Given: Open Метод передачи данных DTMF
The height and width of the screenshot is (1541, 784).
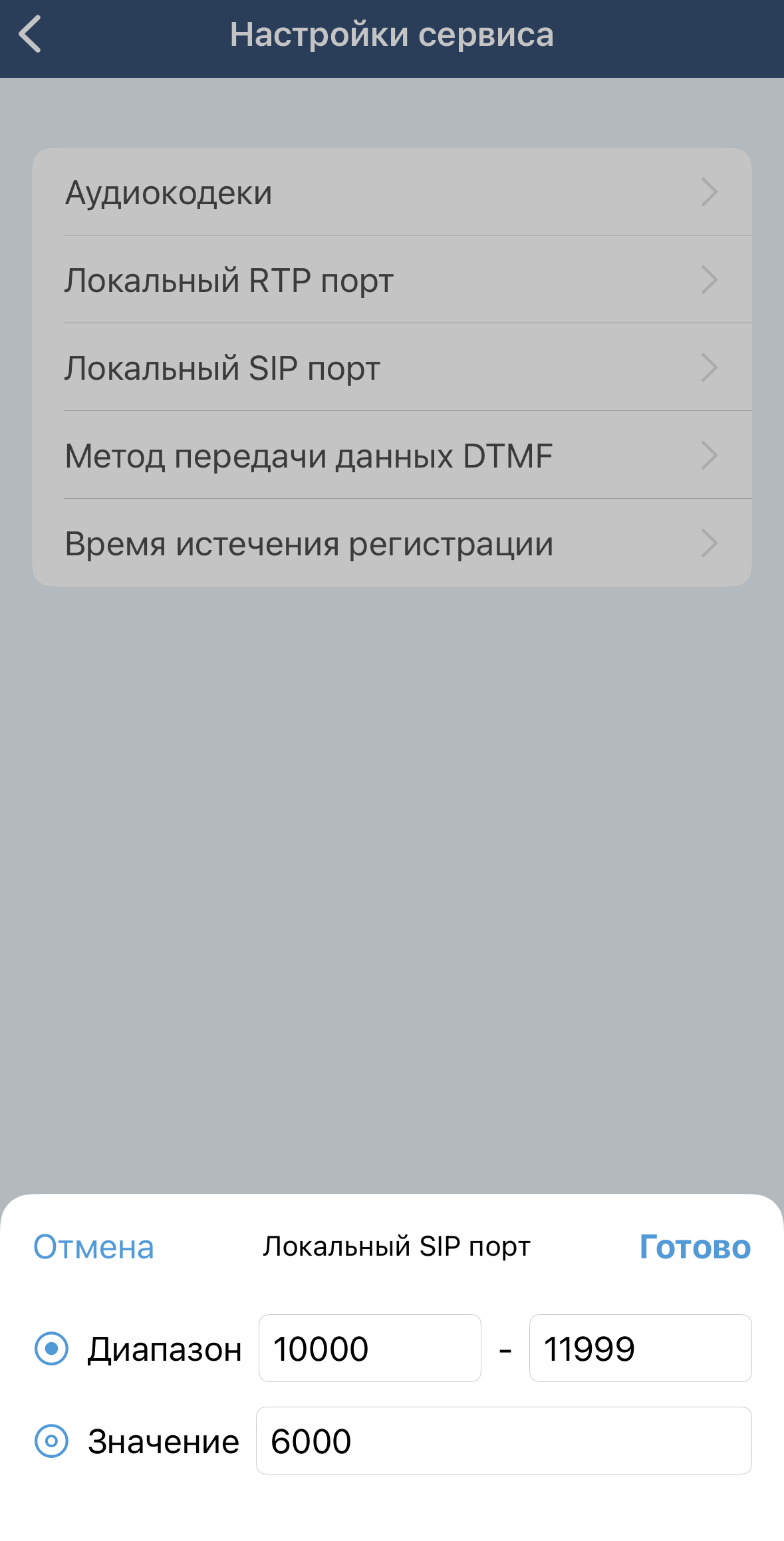Looking at the screenshot, I should pyautogui.click(x=392, y=456).
